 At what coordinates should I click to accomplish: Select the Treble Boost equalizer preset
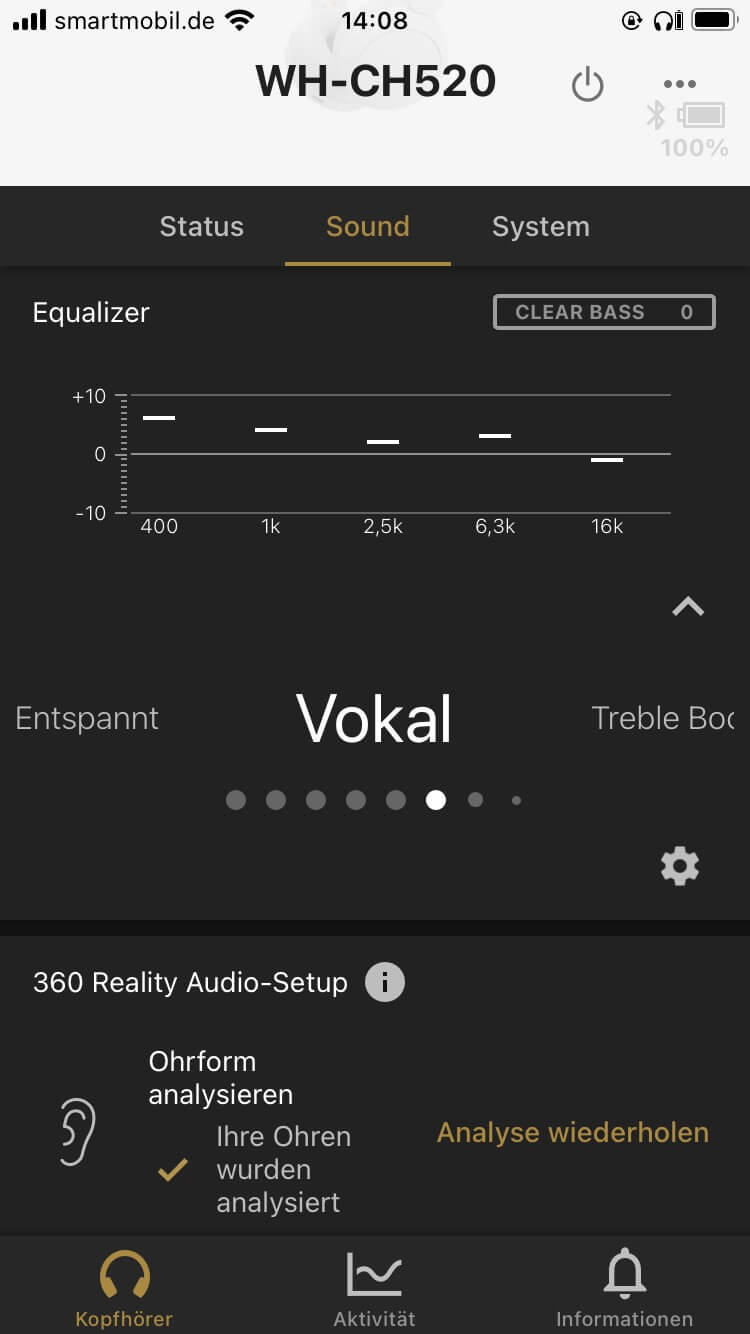662,718
